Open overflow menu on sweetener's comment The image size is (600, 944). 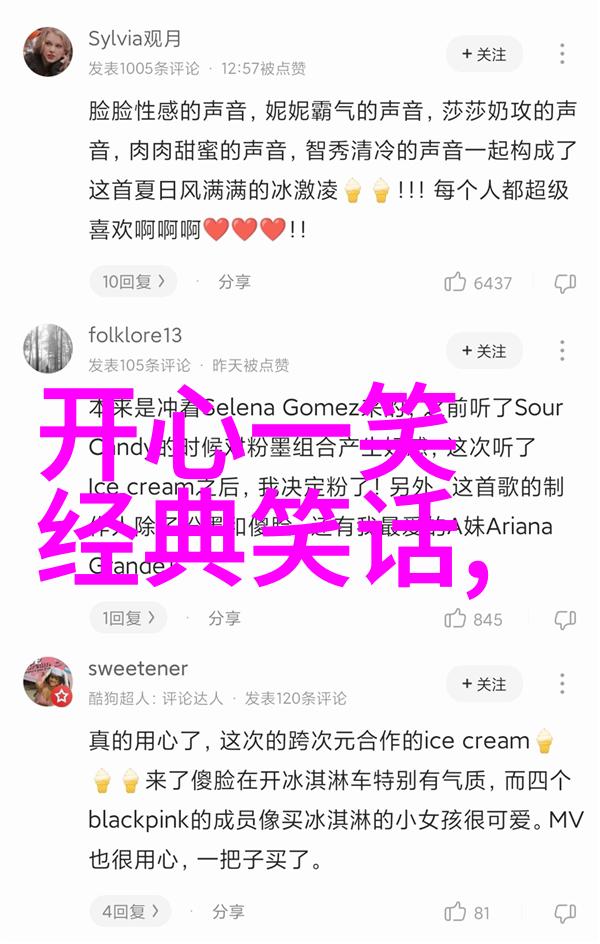563,684
